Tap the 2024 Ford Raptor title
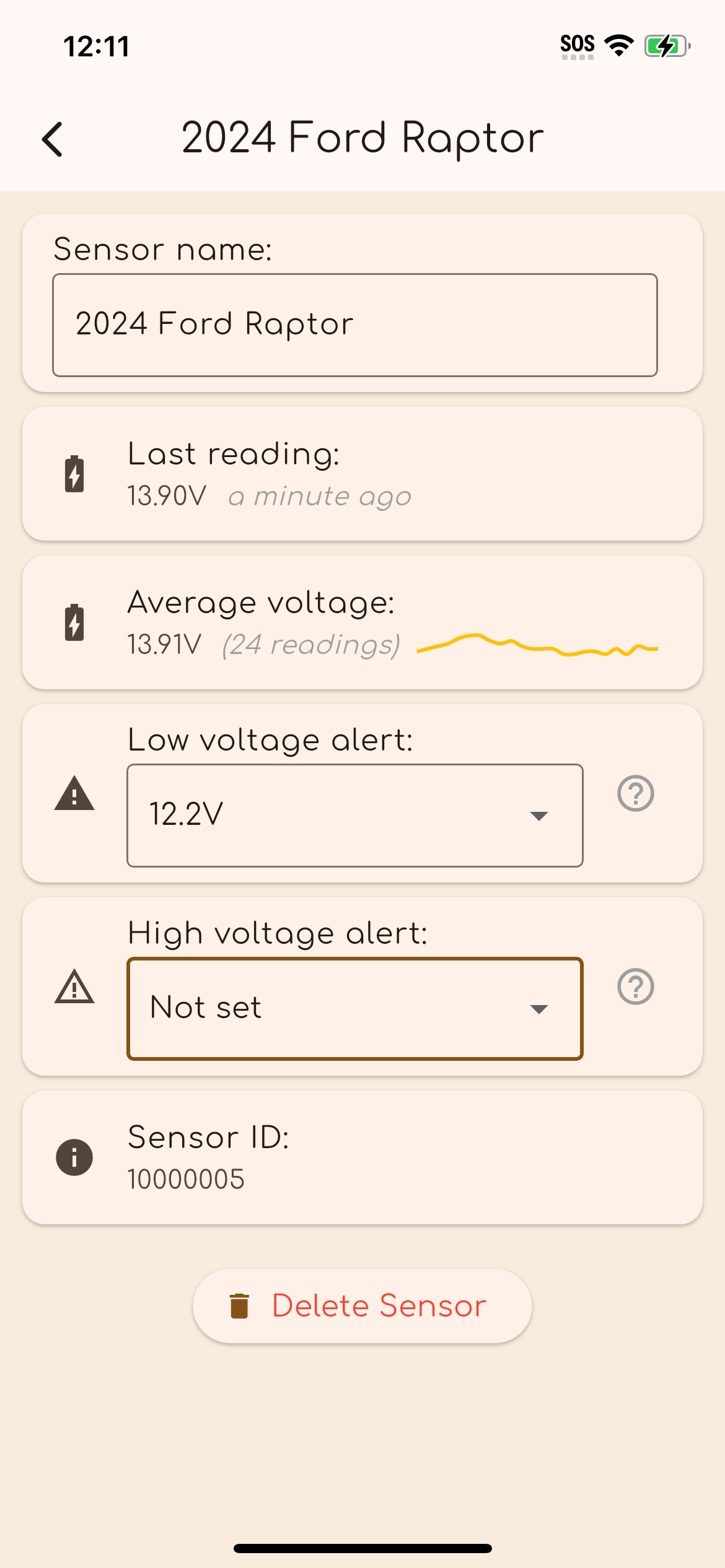This screenshot has height=1568, width=725. pyautogui.click(x=362, y=138)
